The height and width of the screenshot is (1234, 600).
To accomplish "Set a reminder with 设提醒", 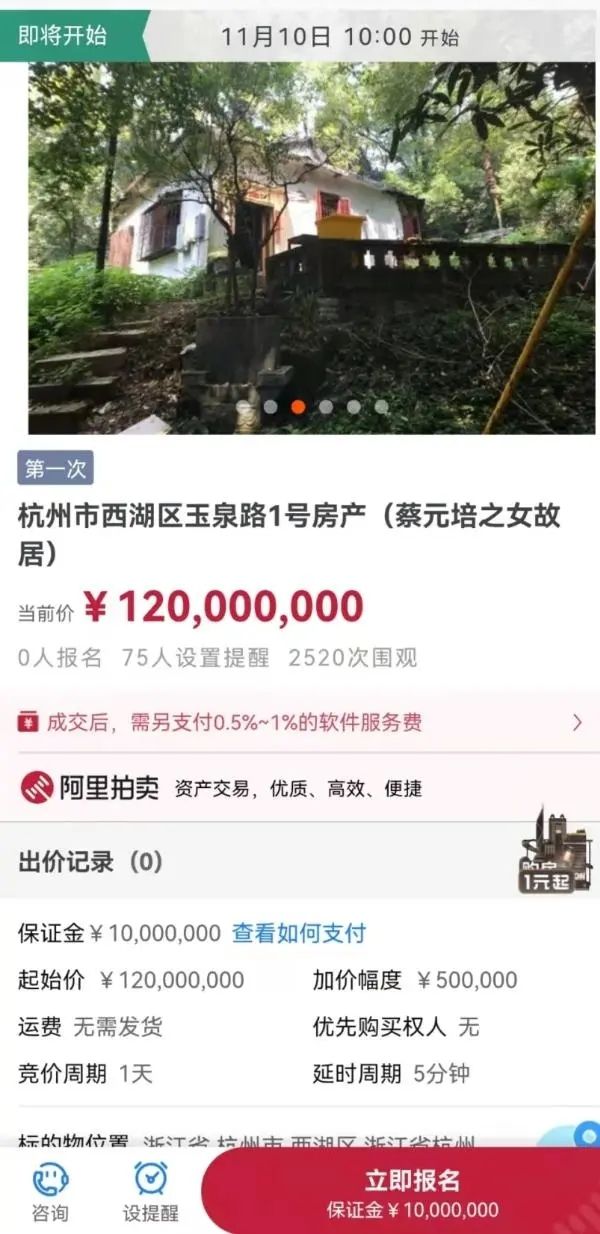I will click(x=150, y=1192).
